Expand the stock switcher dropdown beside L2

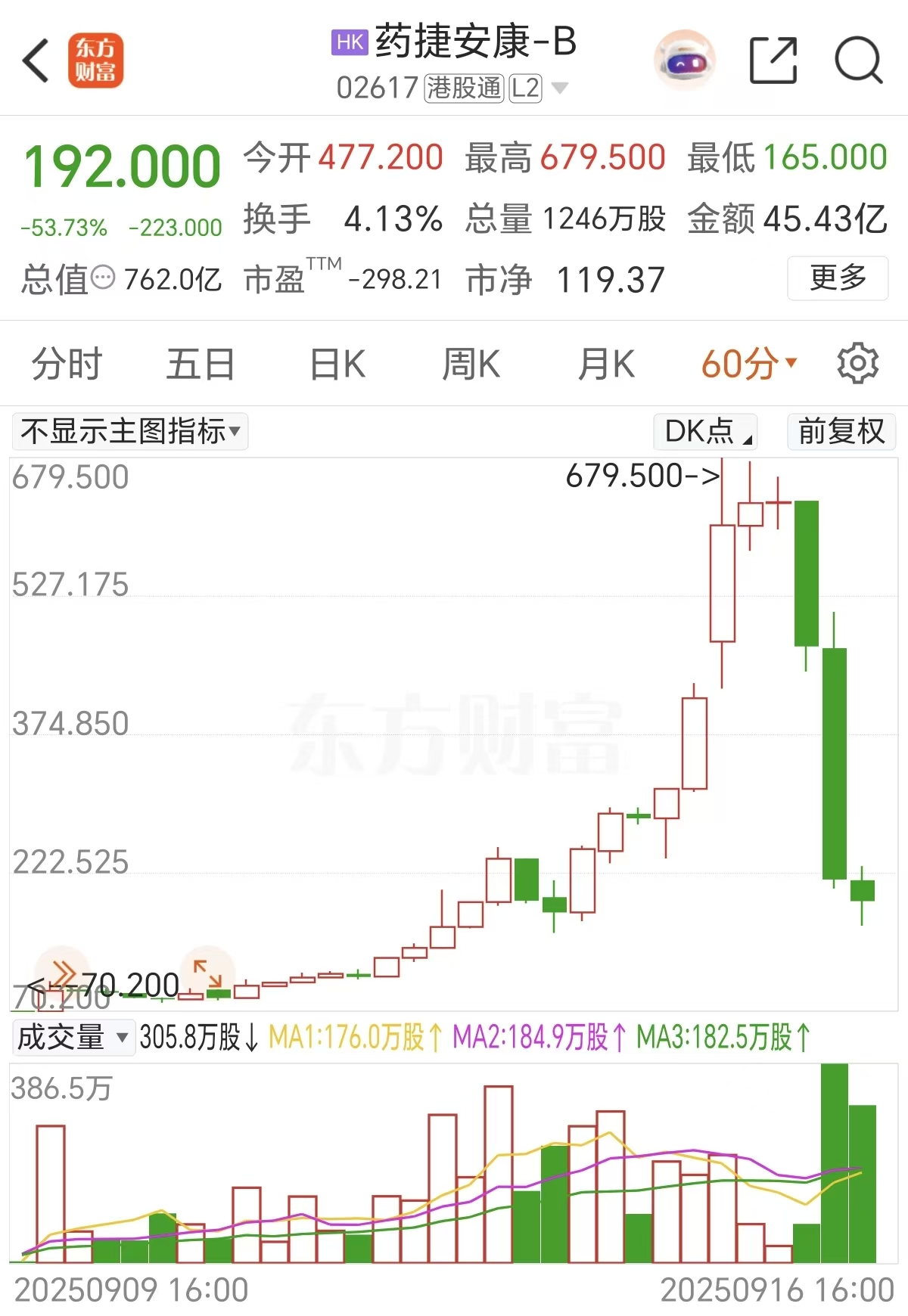pos(560,88)
